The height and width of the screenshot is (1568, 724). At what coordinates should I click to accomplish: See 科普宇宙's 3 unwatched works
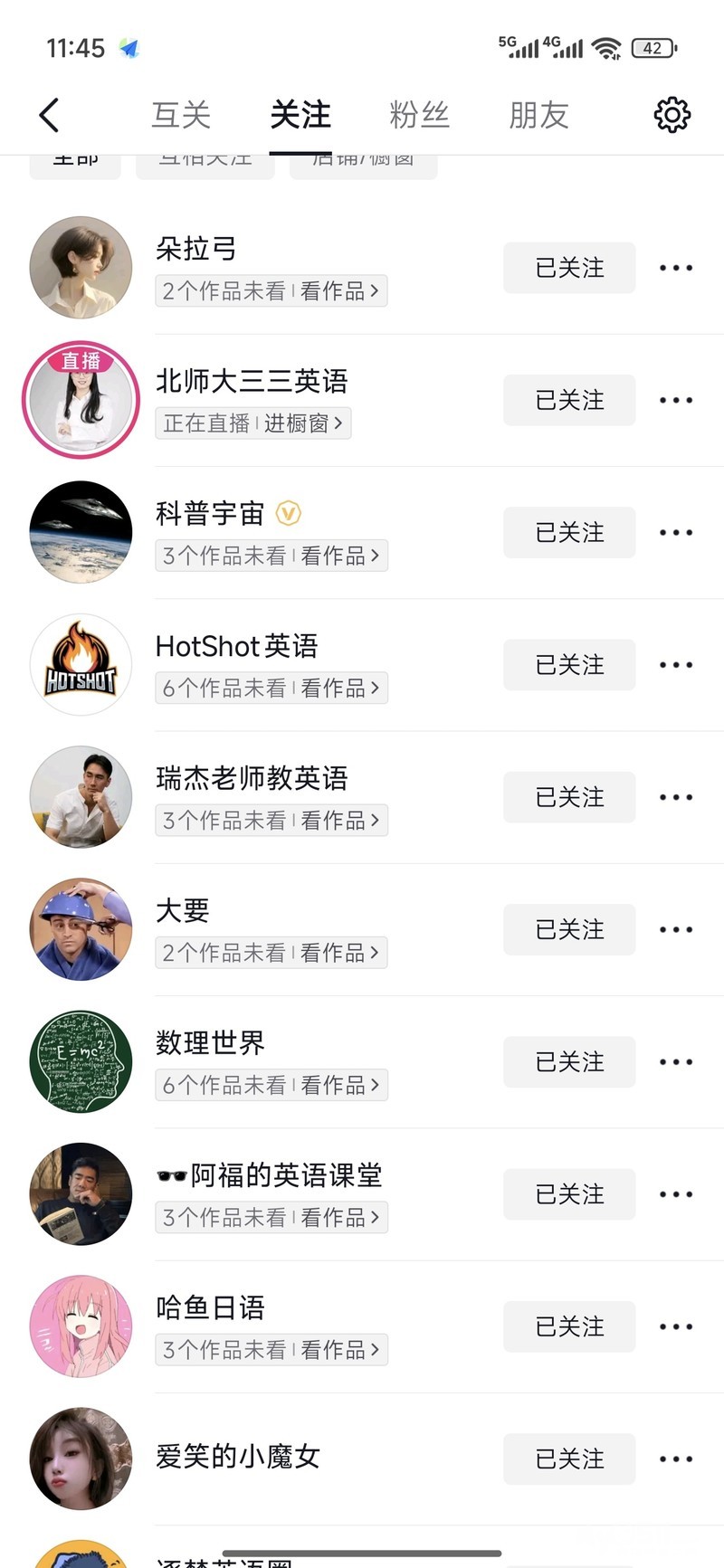coord(271,556)
